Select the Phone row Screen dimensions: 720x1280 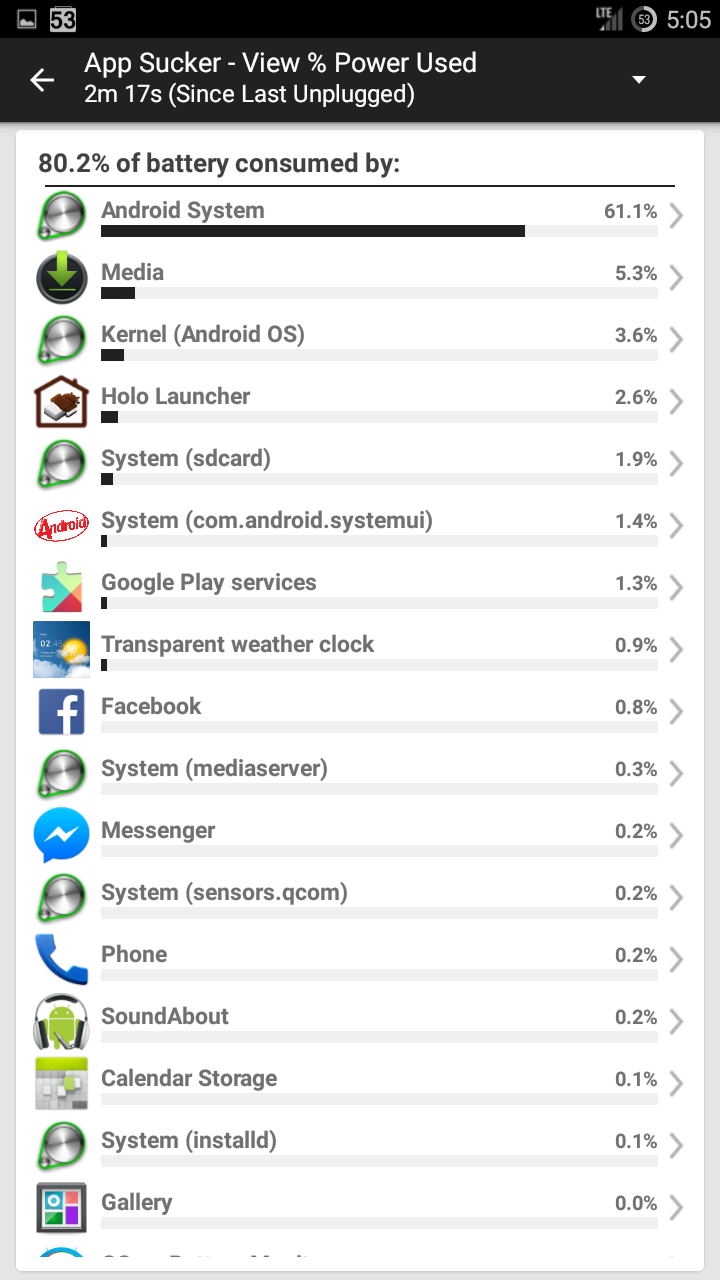pos(360,960)
